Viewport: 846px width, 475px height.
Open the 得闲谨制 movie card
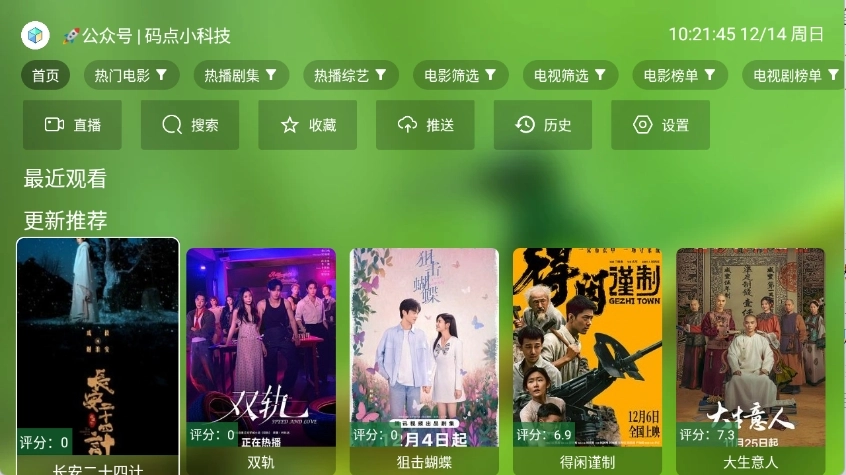587,350
